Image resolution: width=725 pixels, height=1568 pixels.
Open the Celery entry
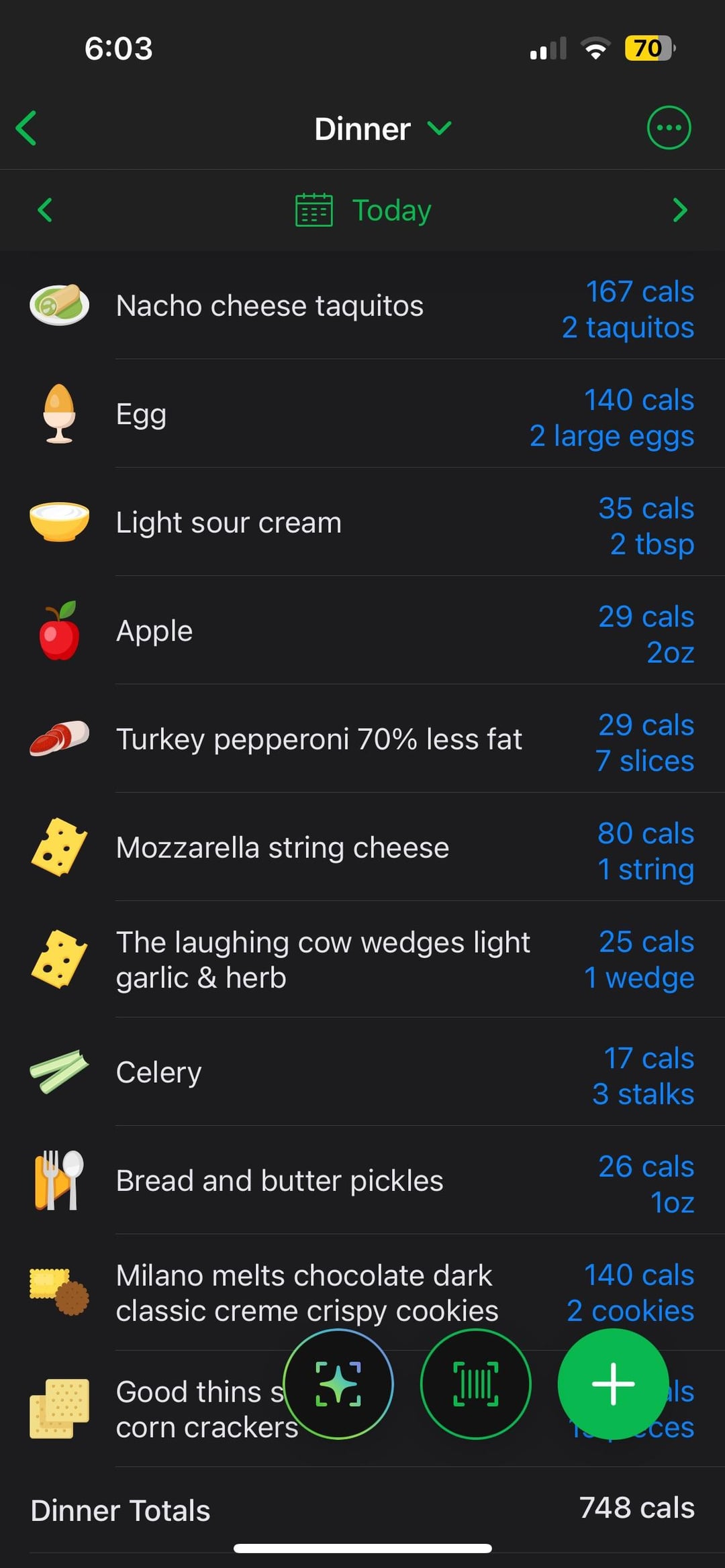362,1072
